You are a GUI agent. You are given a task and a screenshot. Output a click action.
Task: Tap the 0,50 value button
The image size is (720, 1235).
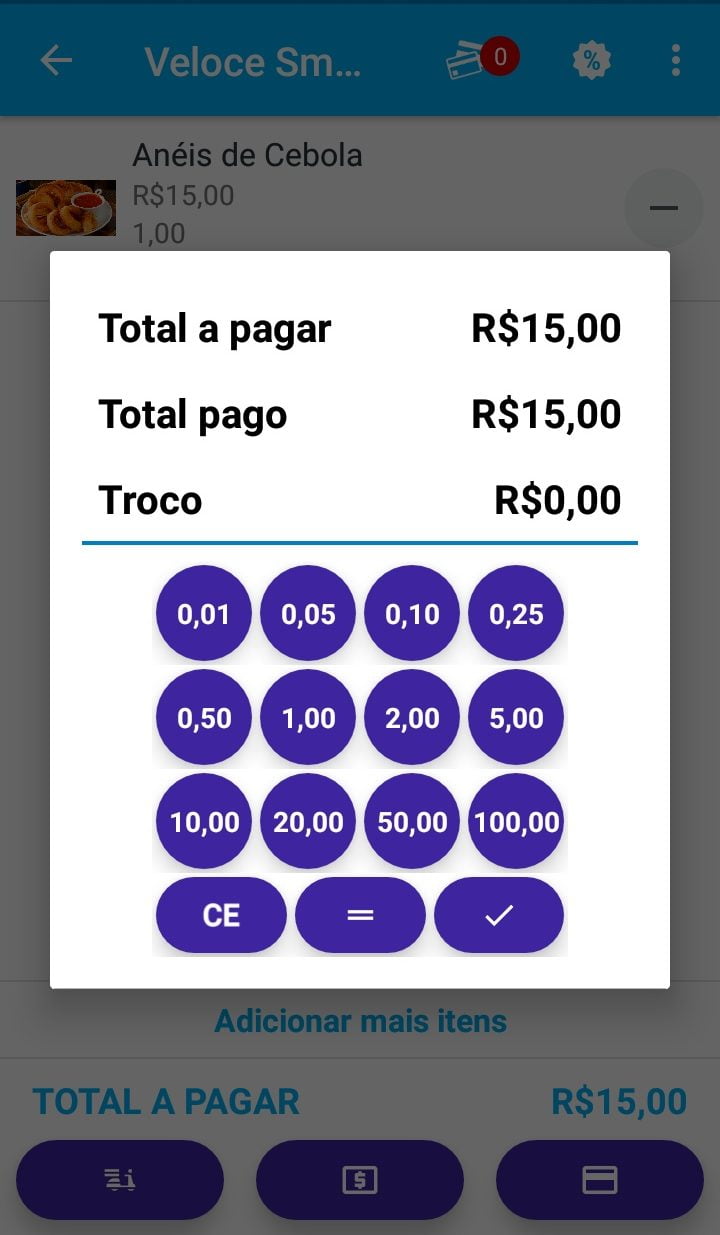[204, 718]
